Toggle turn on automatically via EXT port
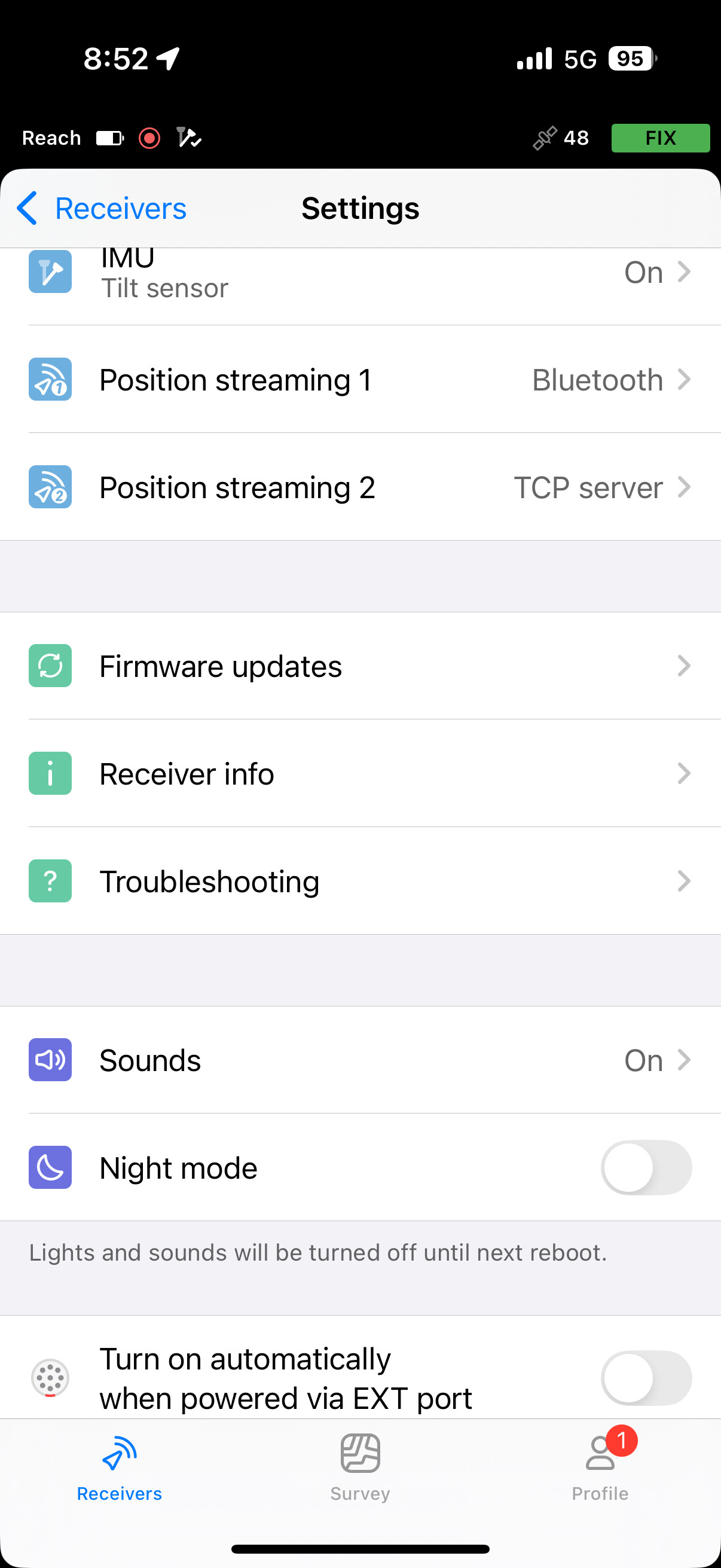 click(646, 1378)
